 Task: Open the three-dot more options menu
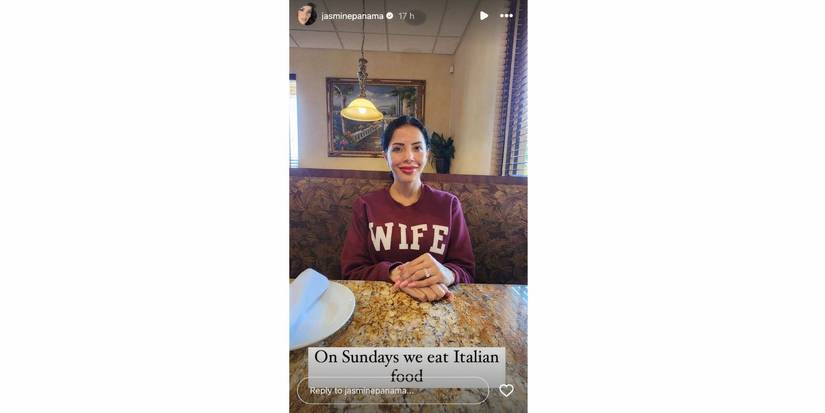click(x=507, y=16)
